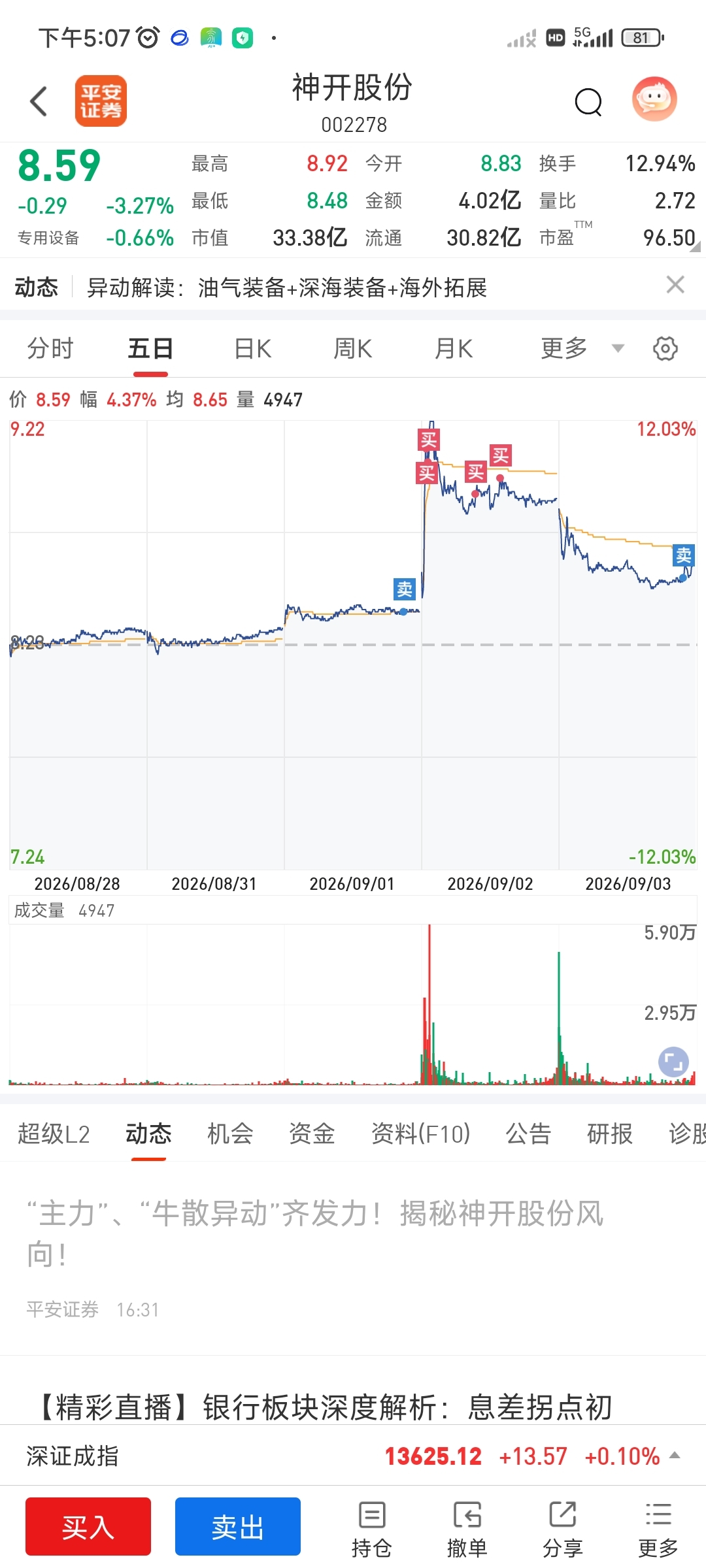Expand the 深证成指 index bar

[353, 1456]
